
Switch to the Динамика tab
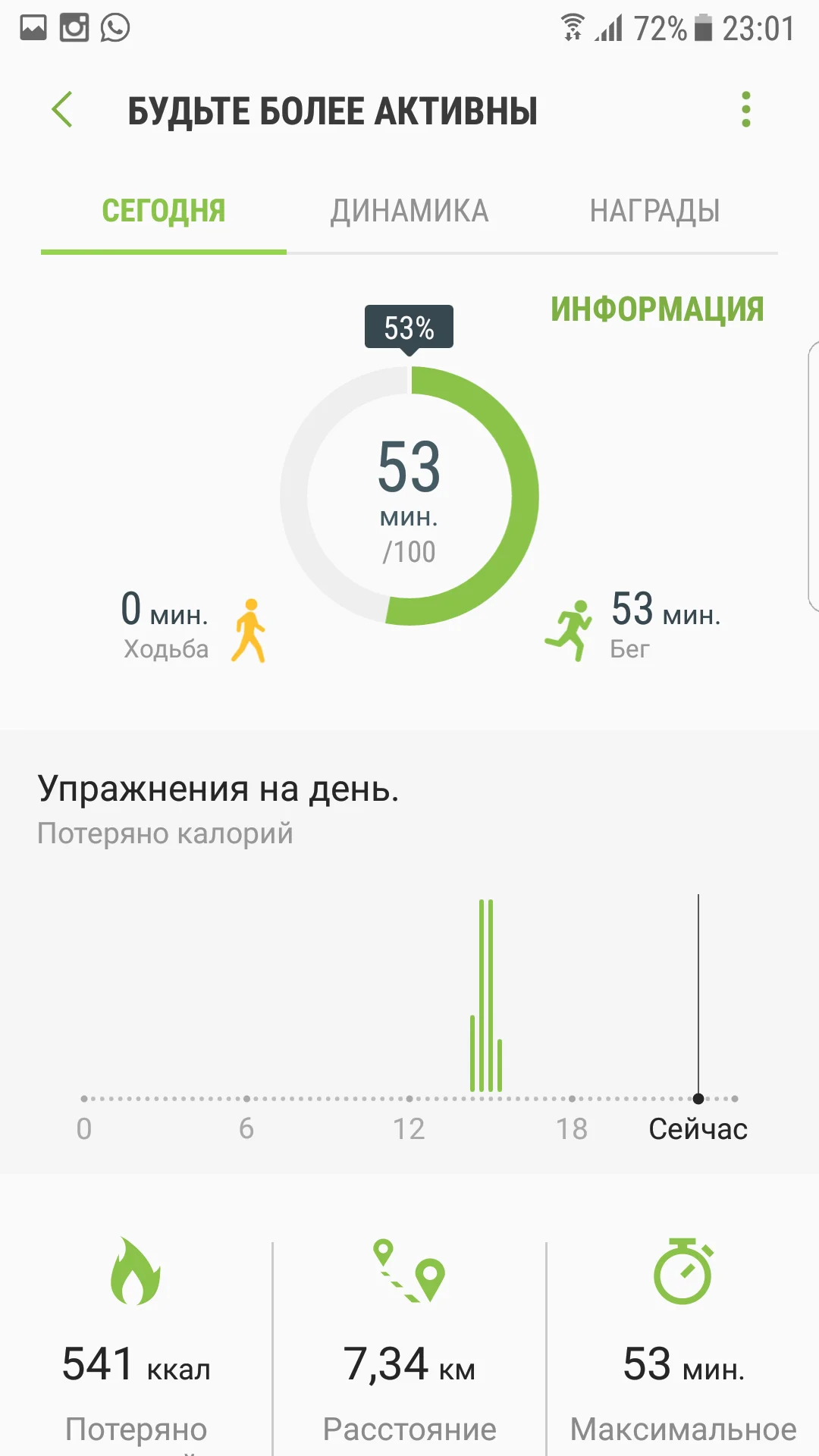(409, 212)
